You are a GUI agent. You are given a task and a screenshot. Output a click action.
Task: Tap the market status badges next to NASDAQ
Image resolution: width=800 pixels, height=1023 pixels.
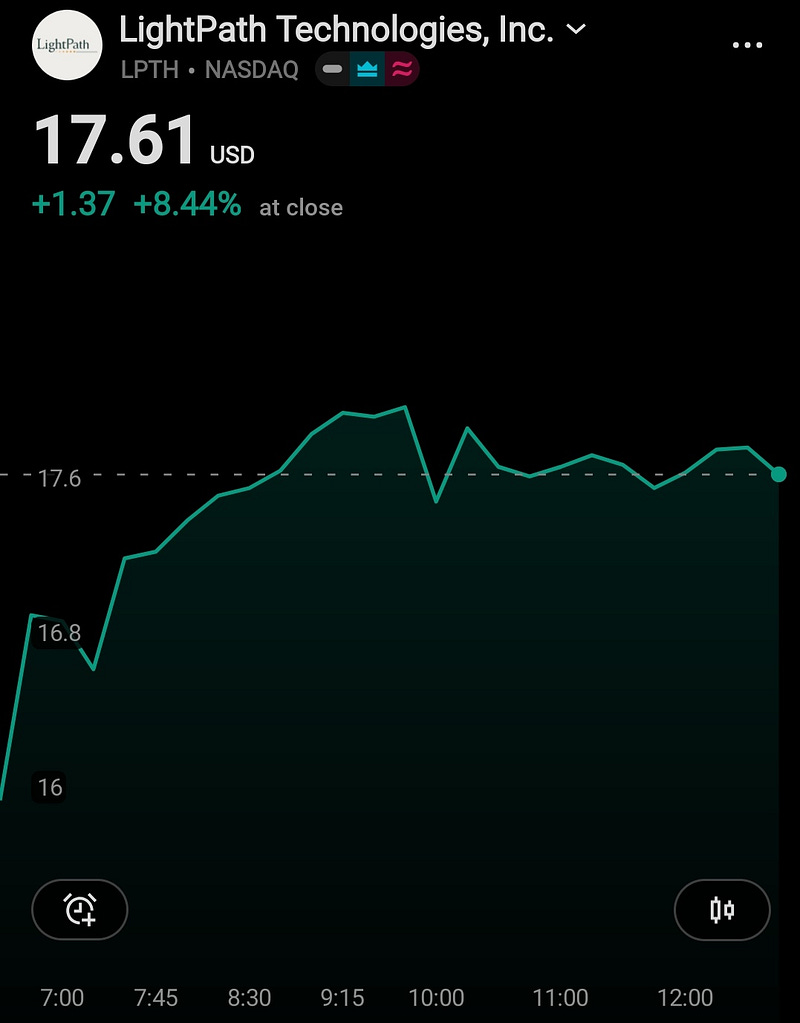point(367,69)
